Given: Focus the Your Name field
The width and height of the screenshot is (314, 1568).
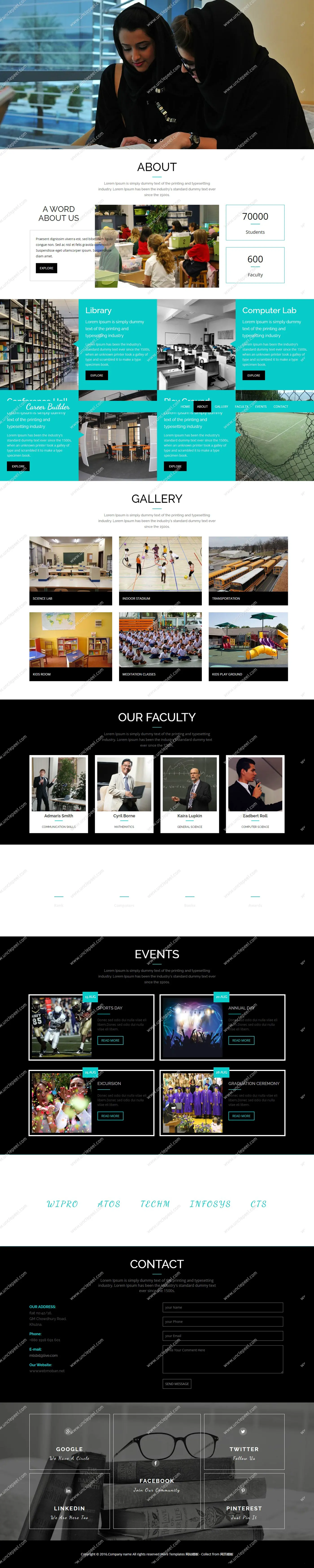Looking at the screenshot, I should [x=222, y=1307].
